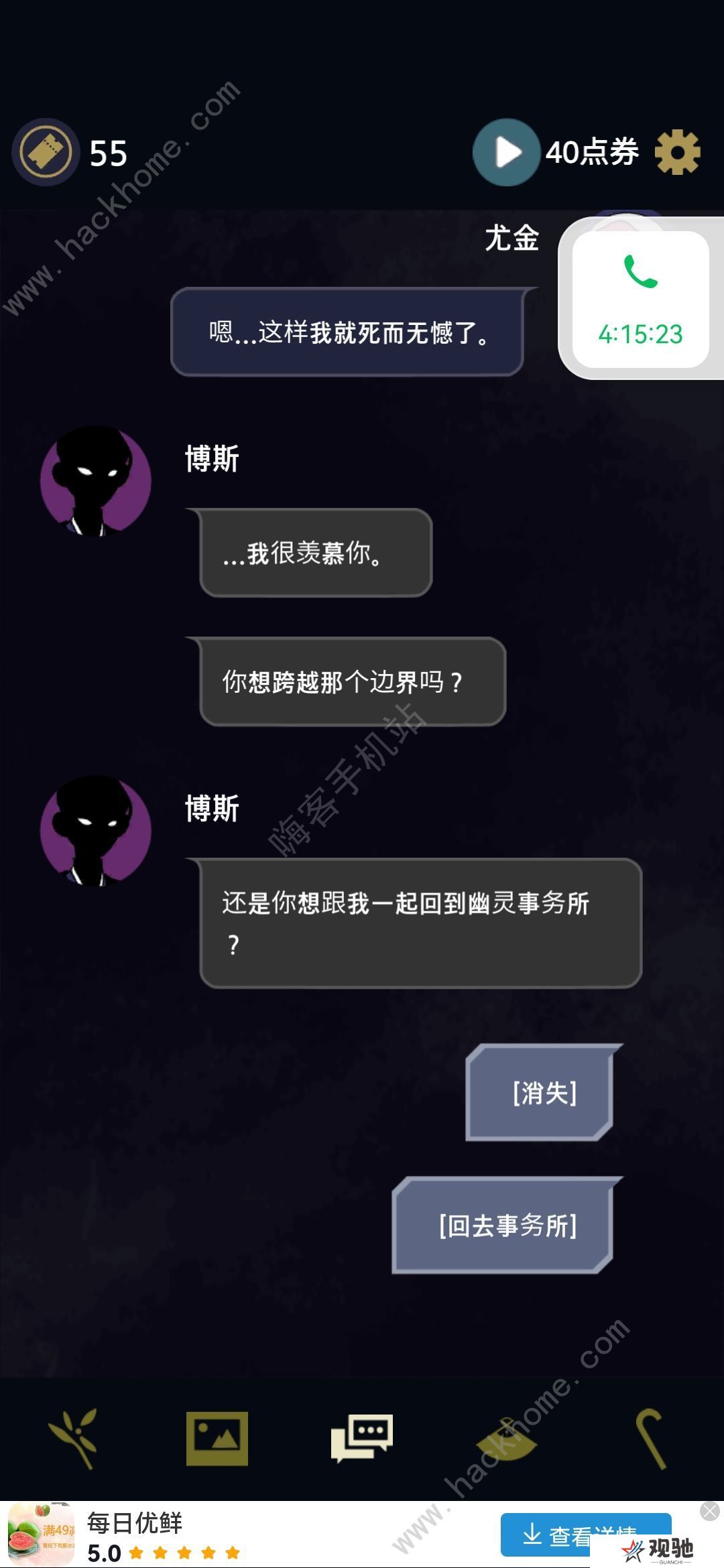Open the ticket coin counter icon
The width and height of the screenshot is (724, 1568).
click(46, 152)
